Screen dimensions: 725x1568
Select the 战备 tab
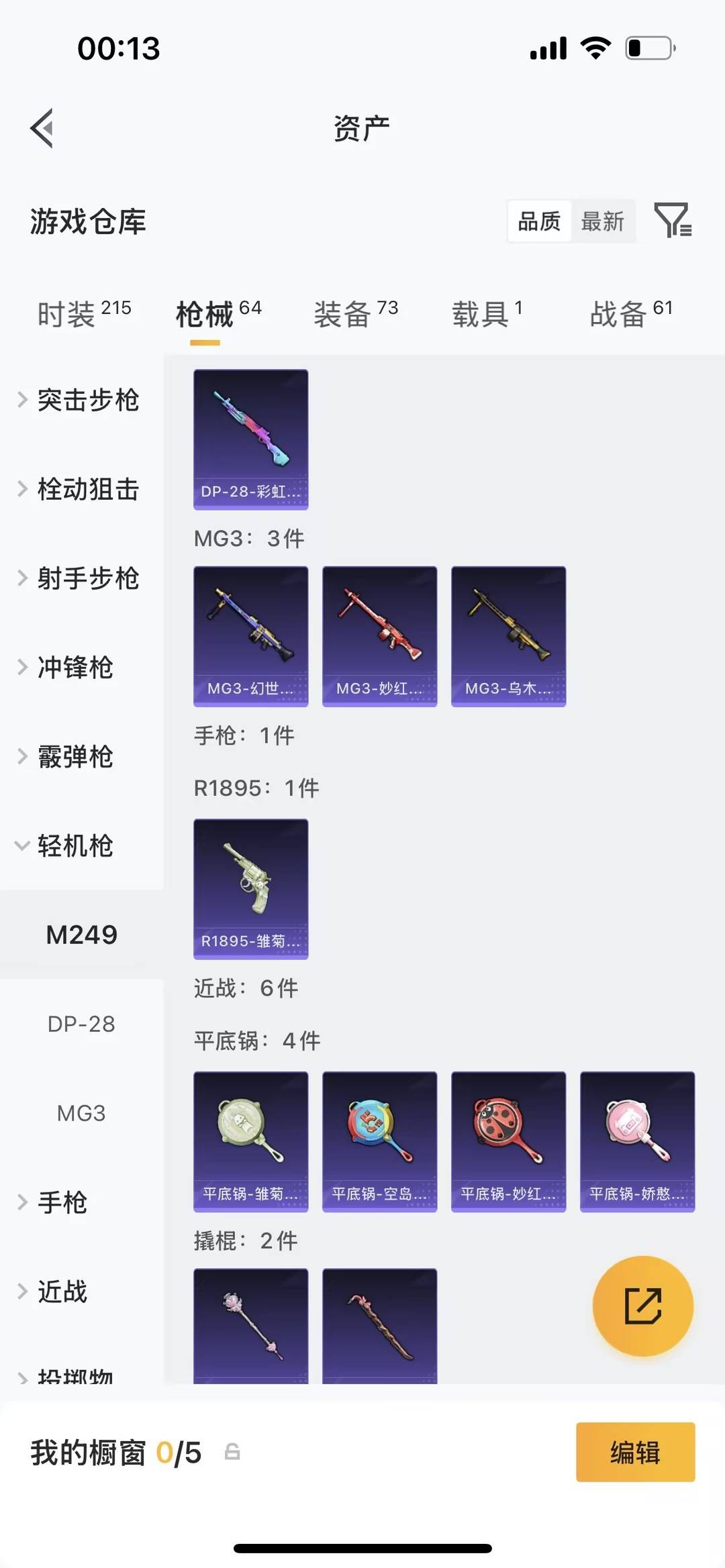click(630, 313)
